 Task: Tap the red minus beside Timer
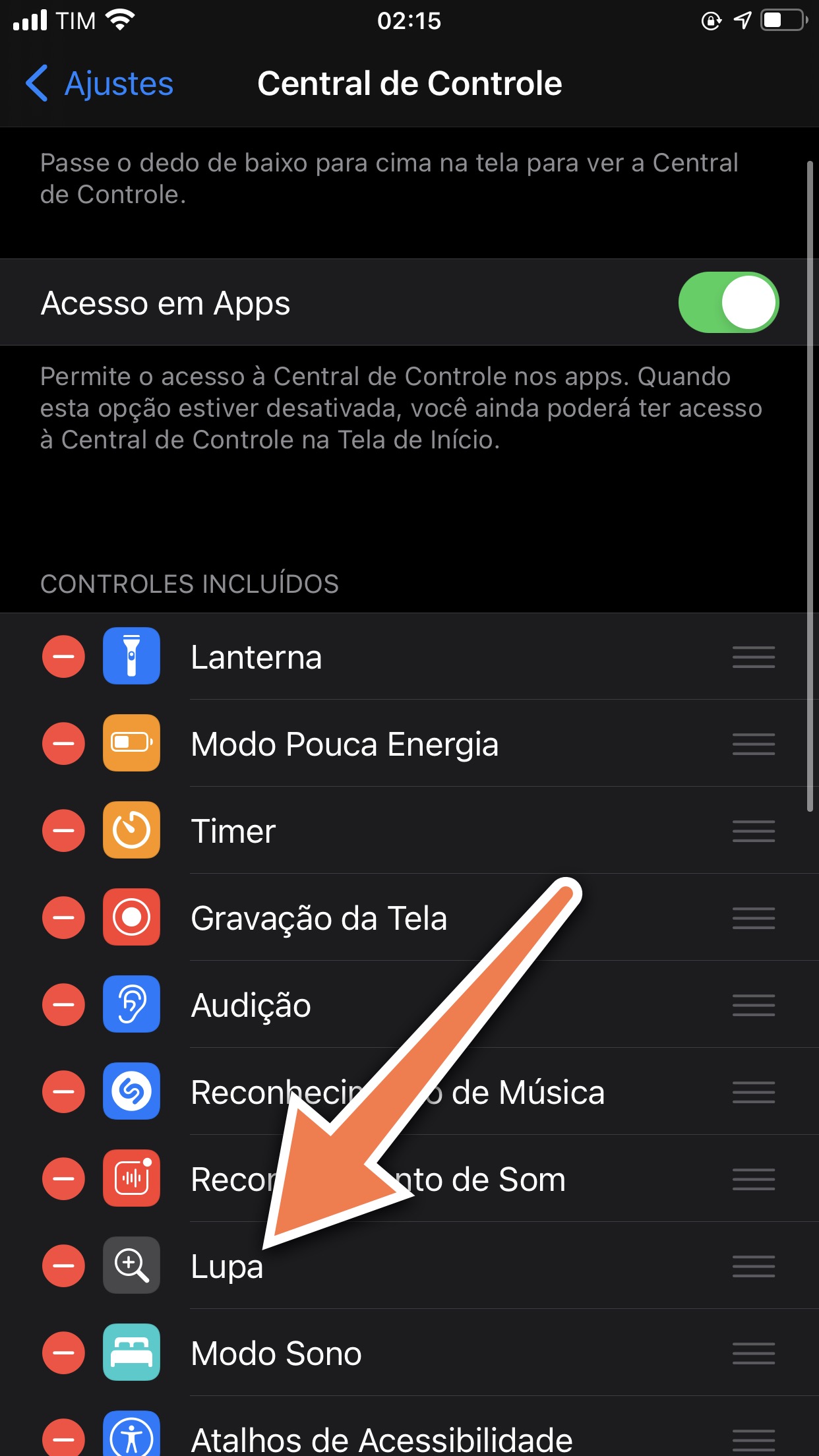coord(63,831)
